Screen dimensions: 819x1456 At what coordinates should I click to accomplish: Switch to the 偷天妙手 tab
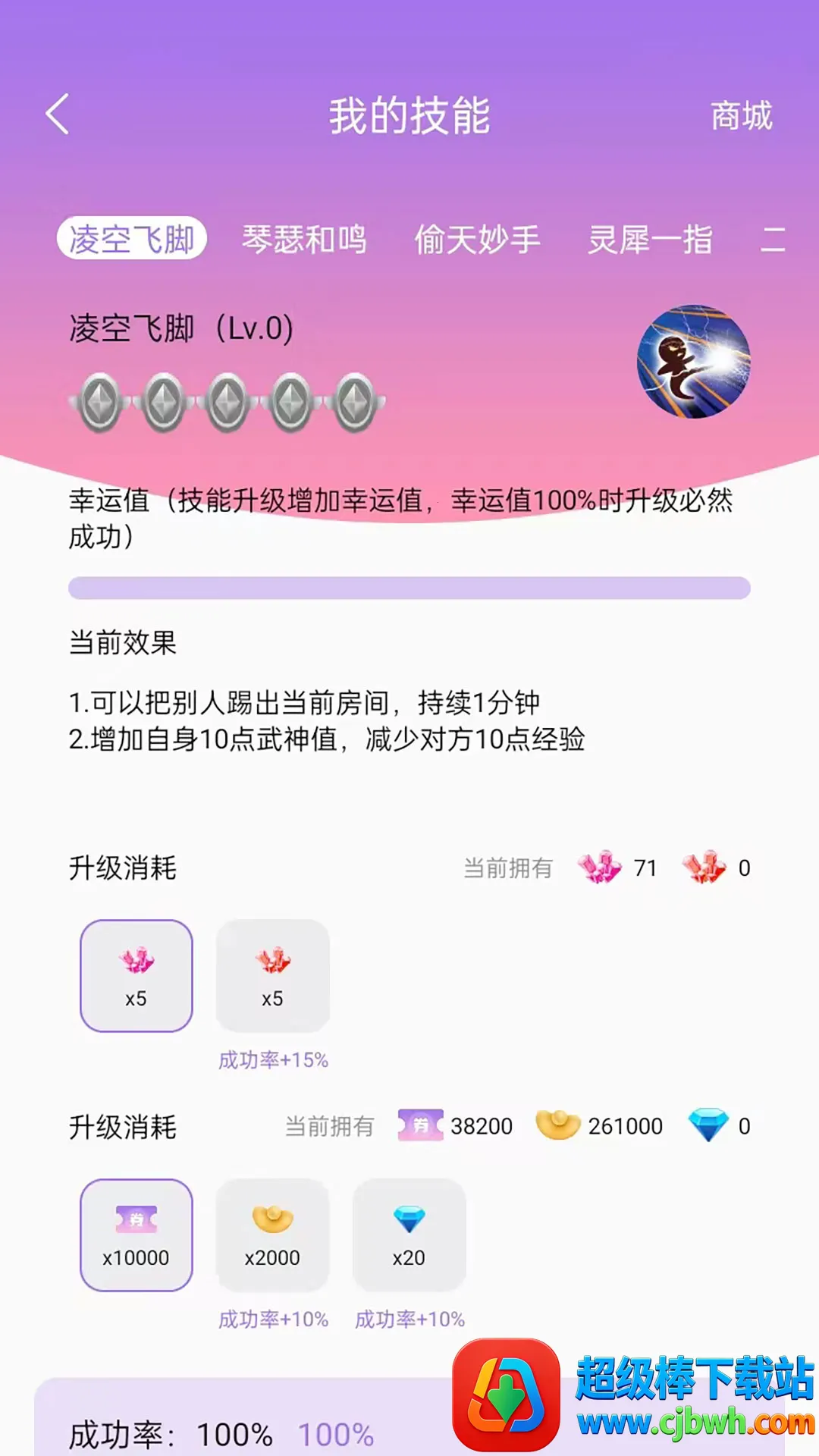pyautogui.click(x=477, y=240)
